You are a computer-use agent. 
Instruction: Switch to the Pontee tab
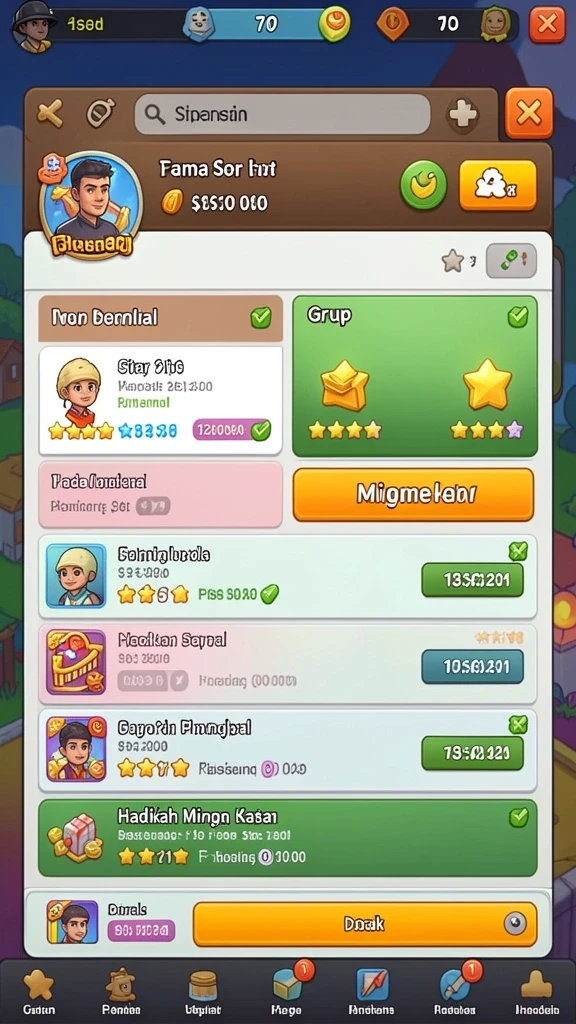pyautogui.click(x=121, y=991)
